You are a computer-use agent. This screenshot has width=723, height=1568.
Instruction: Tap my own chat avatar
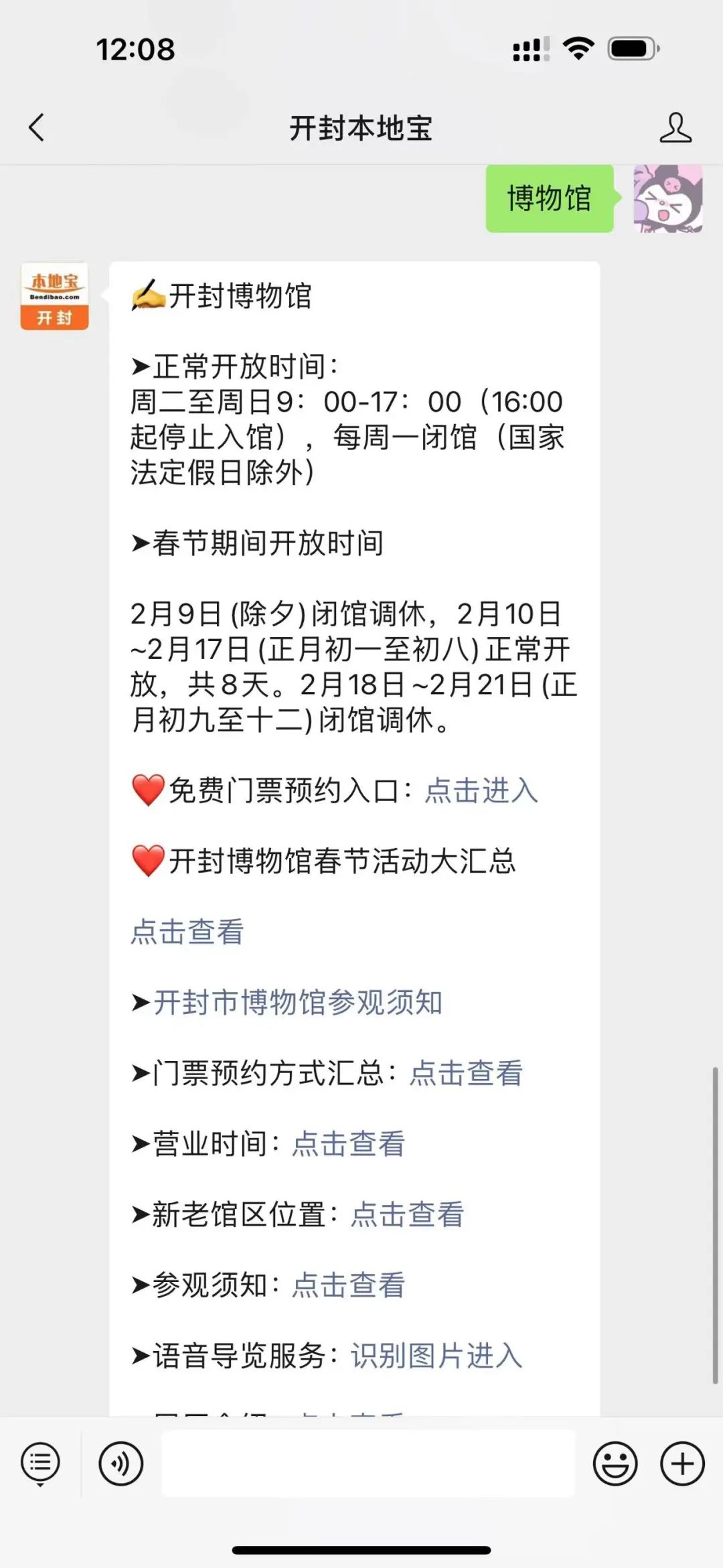click(667, 199)
